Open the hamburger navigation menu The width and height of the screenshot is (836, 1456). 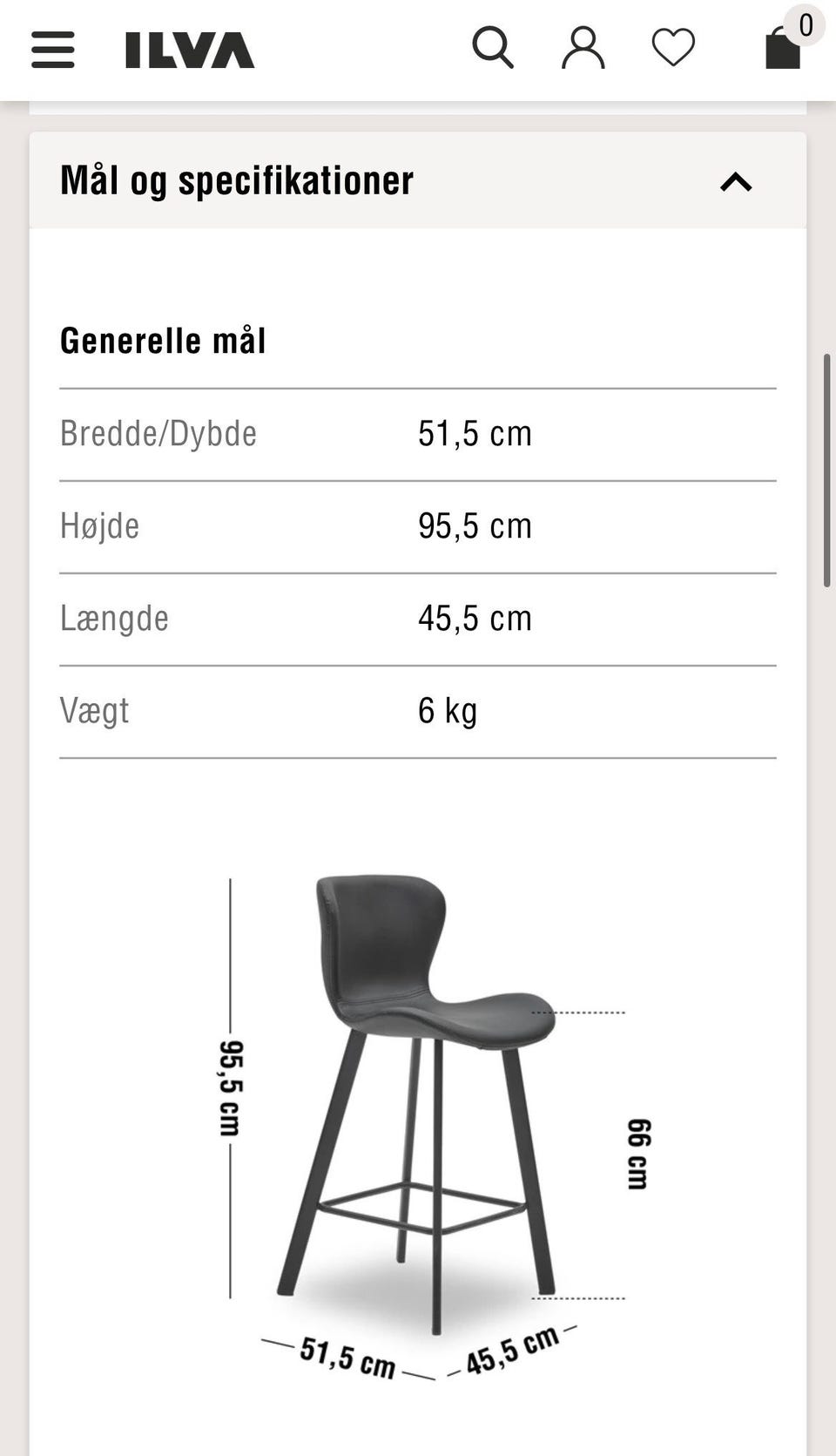(x=52, y=50)
